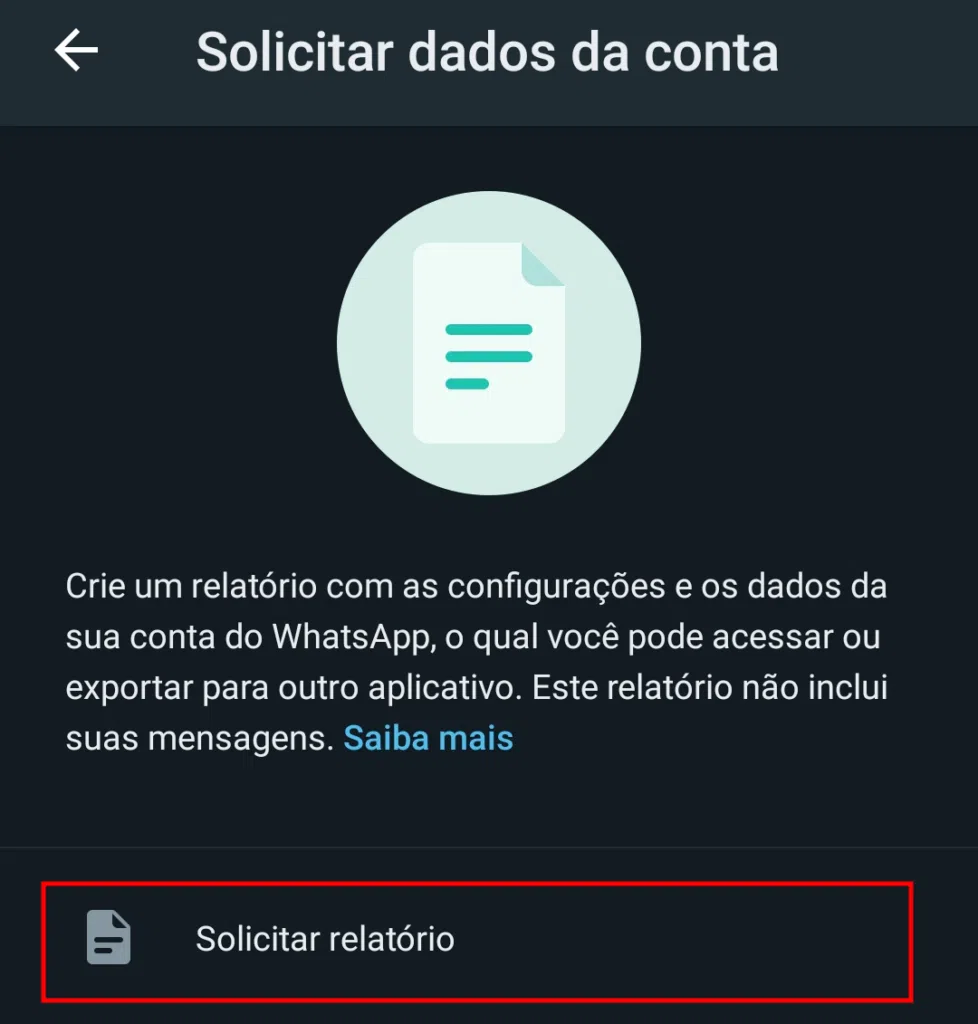Open Saiba mais for more information

click(428, 738)
